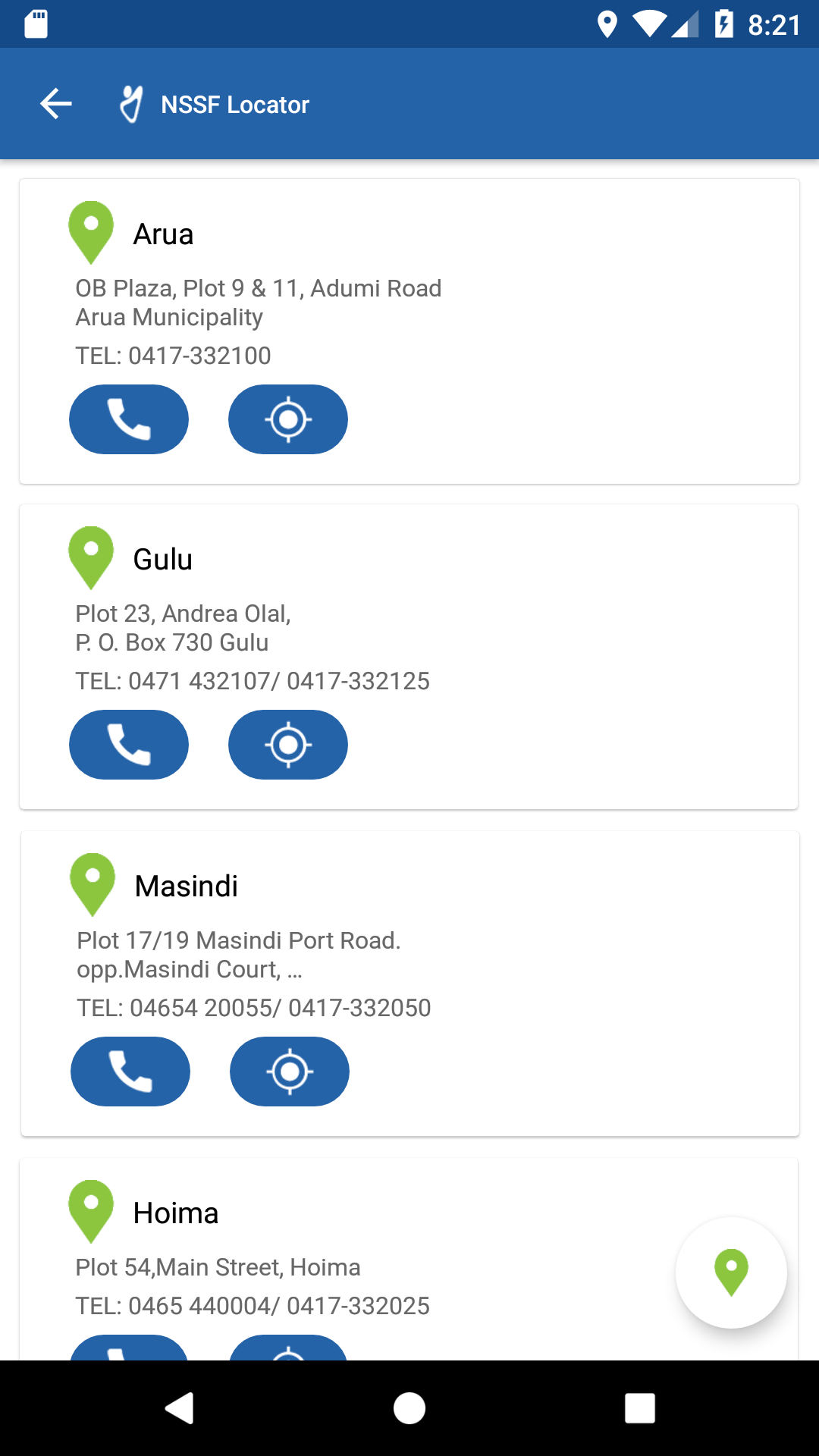Locate the Arua office on map
The width and height of the screenshot is (819, 1456).
pos(288,419)
